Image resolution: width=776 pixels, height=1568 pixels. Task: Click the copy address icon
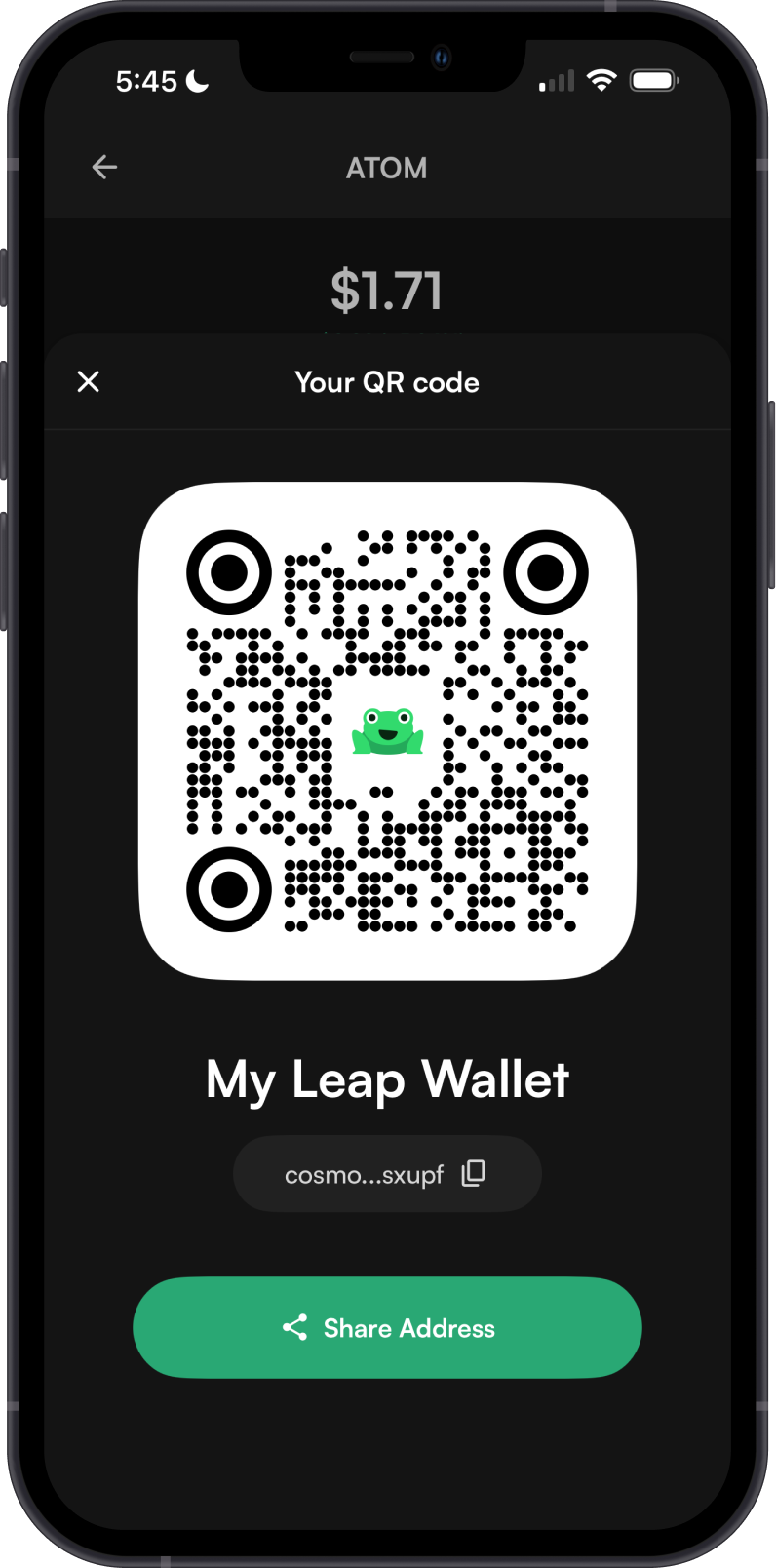click(472, 1174)
